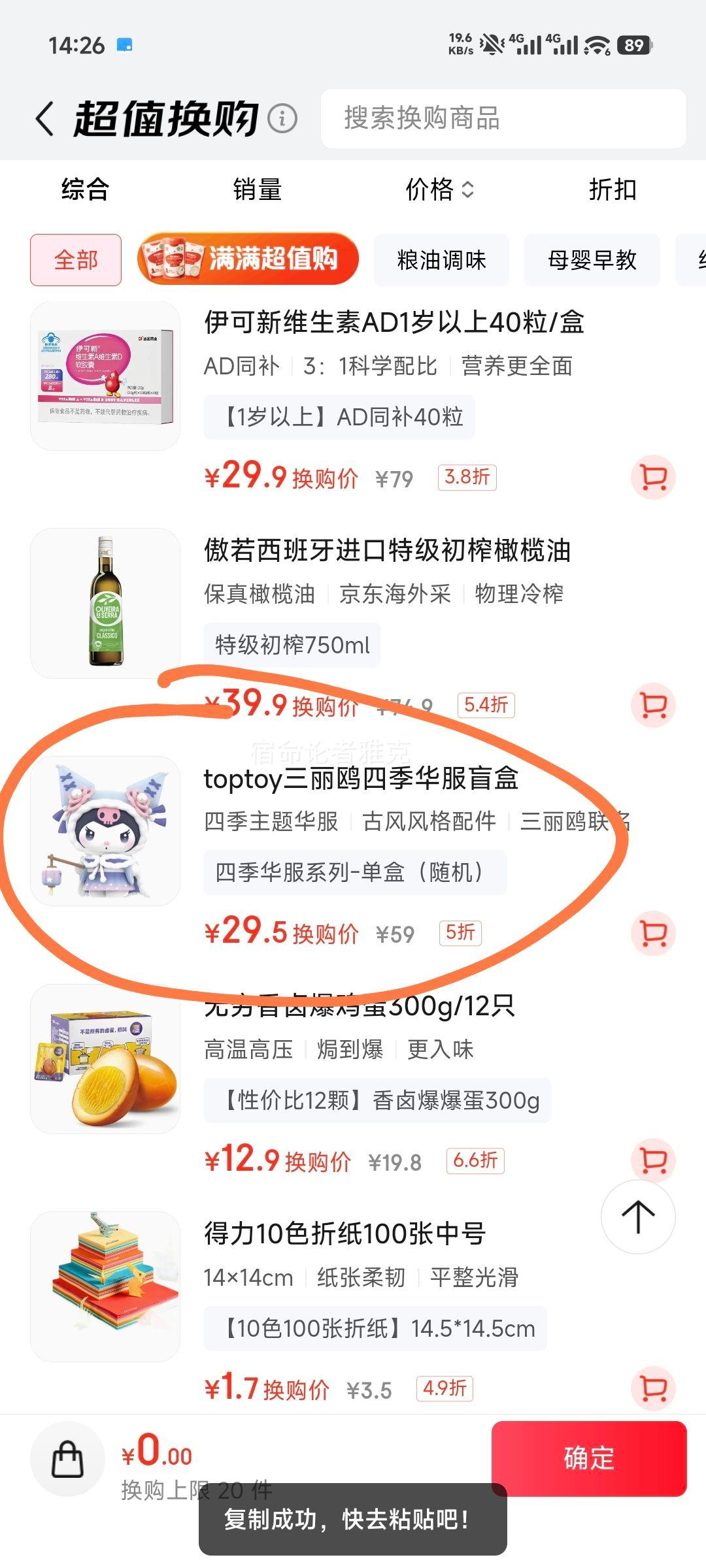Viewport: 706px width, 1568px height.
Task: Sort products by 销量
Action: click(x=258, y=189)
